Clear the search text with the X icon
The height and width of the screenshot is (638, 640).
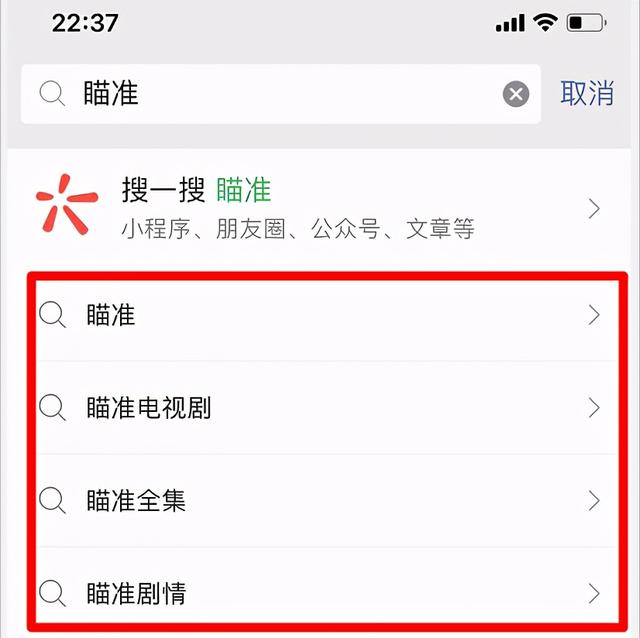coord(515,94)
